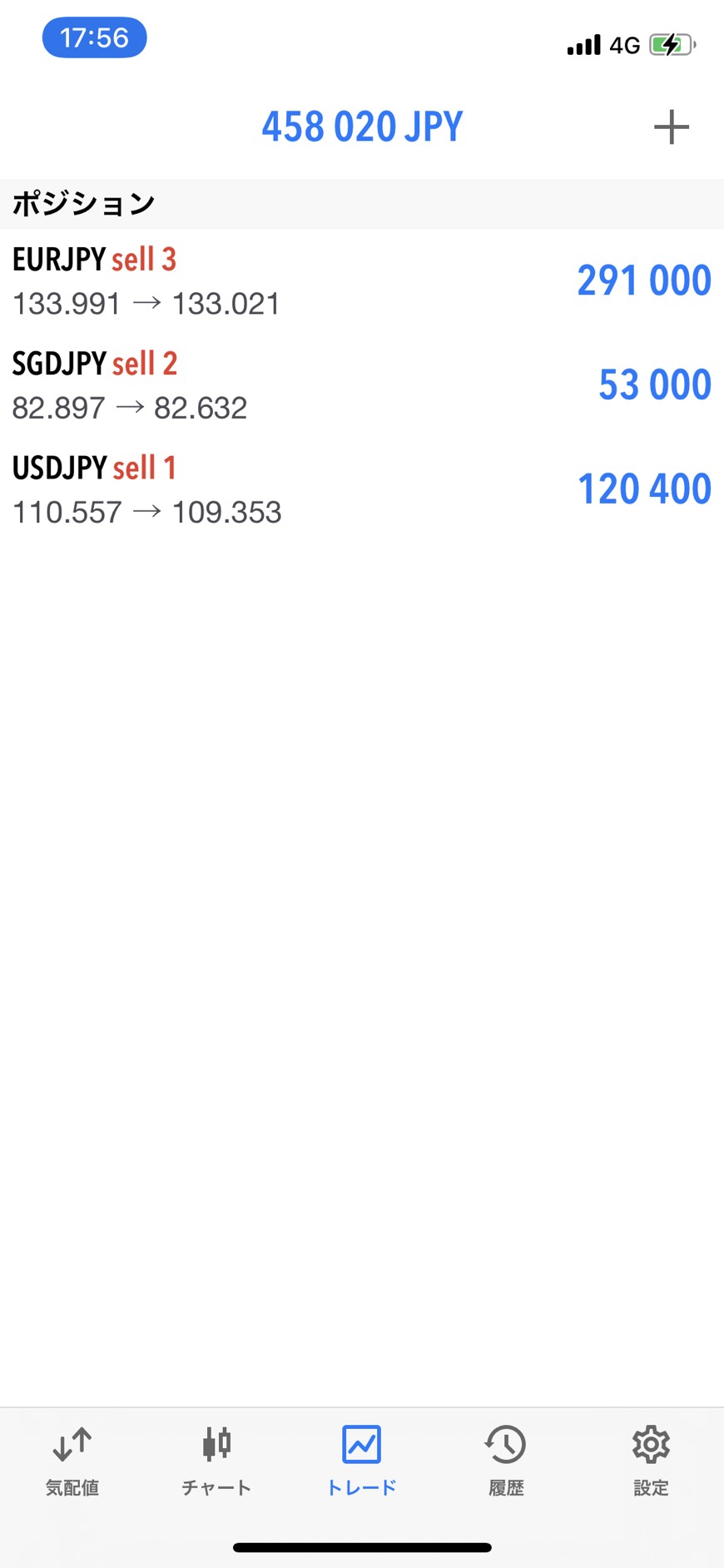This screenshot has width=724, height=1568.
Task: Switch to the 気配値 quotes tab
Action: [x=72, y=1461]
